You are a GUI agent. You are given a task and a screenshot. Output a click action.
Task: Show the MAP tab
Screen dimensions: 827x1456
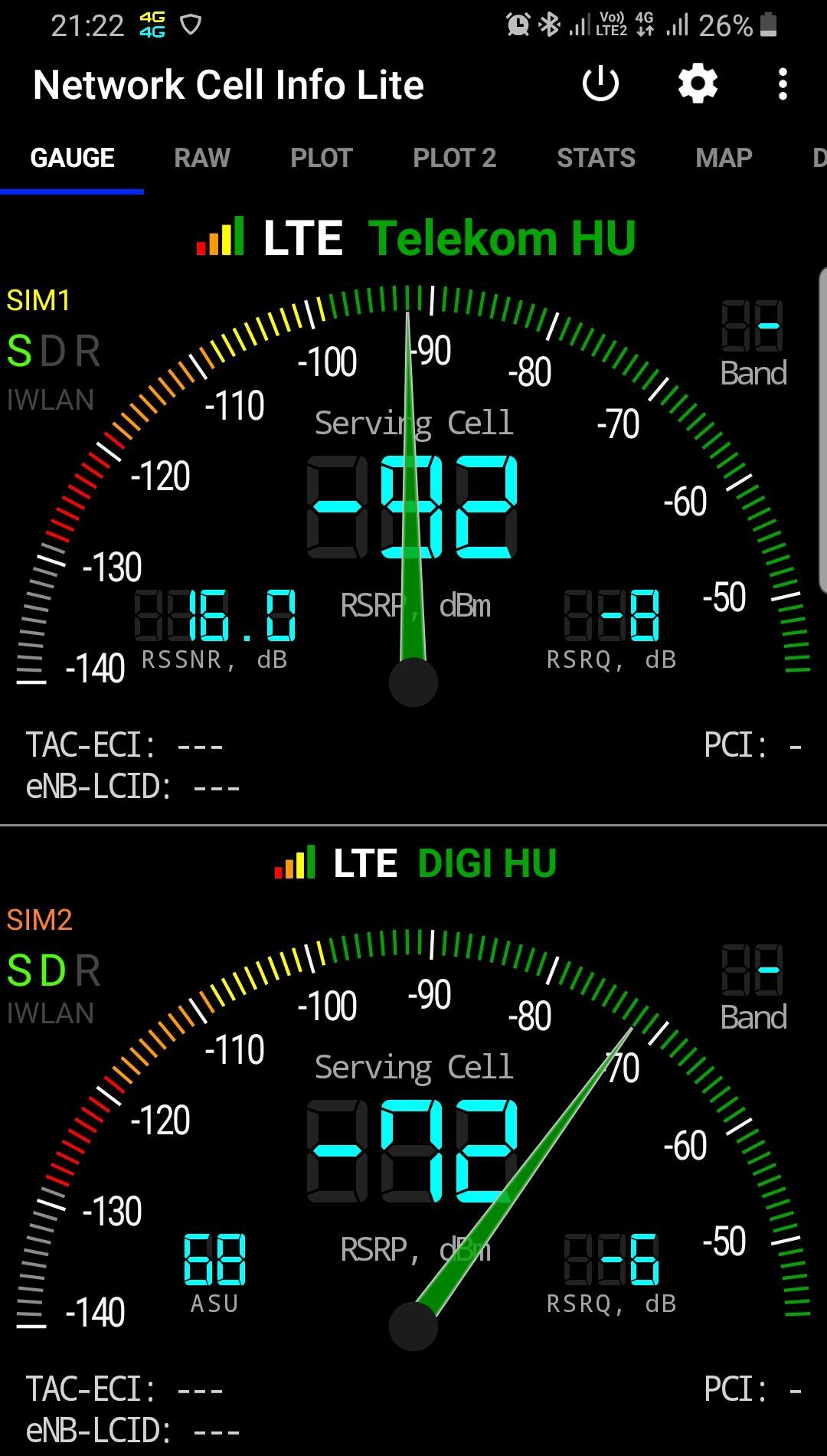pyautogui.click(x=724, y=158)
